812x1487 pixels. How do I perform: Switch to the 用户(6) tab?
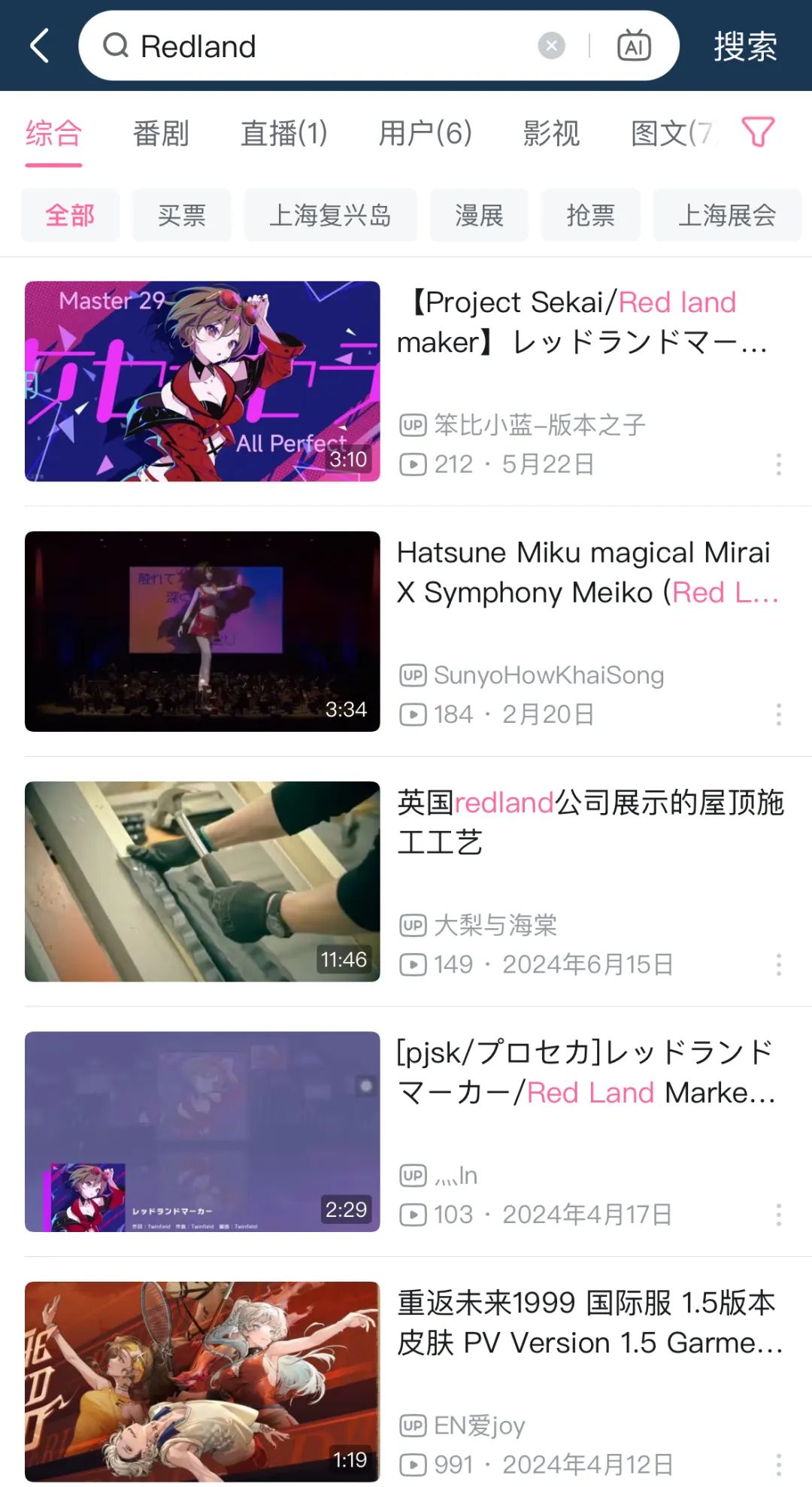(425, 134)
